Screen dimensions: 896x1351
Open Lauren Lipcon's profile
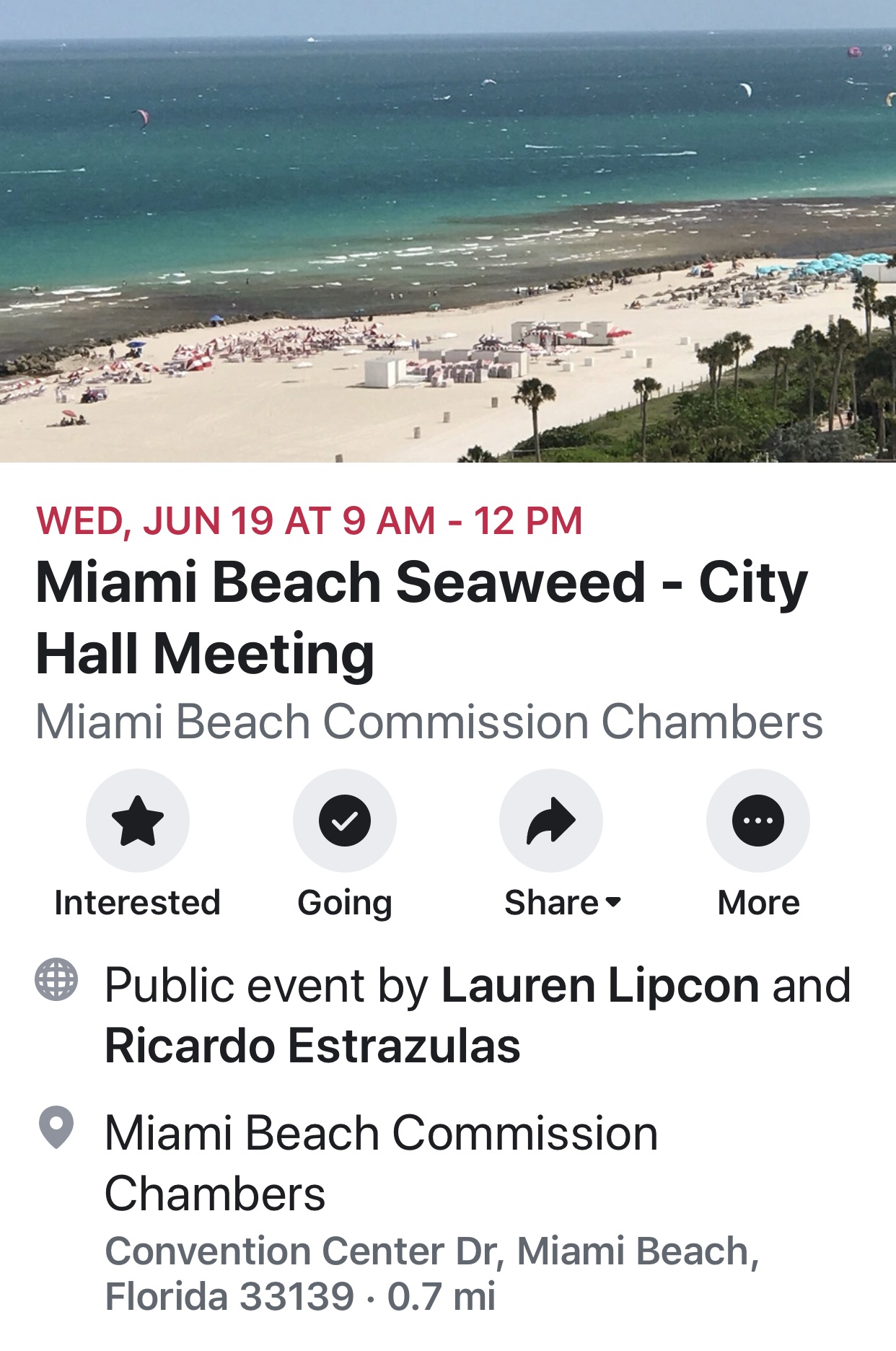coord(599,986)
